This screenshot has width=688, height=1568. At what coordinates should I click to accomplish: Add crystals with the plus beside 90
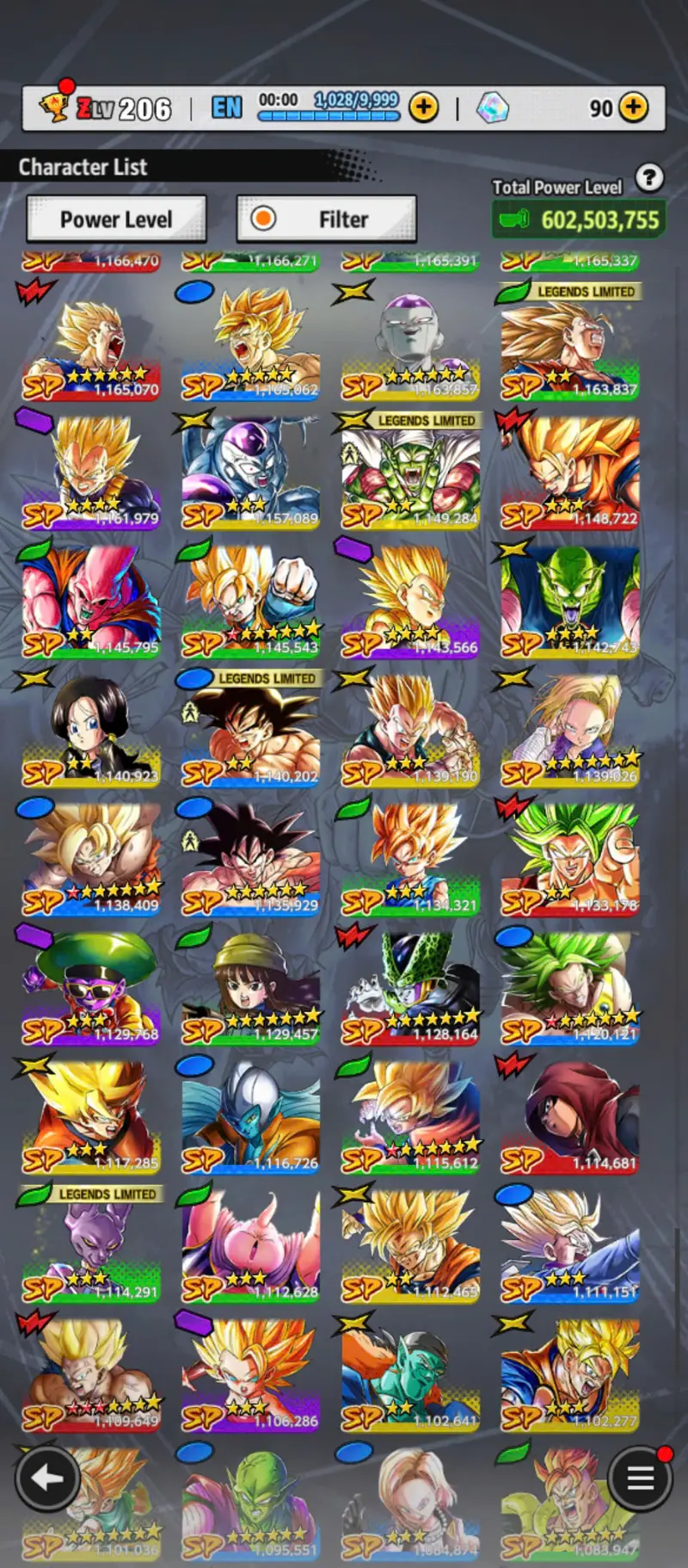coord(634,108)
